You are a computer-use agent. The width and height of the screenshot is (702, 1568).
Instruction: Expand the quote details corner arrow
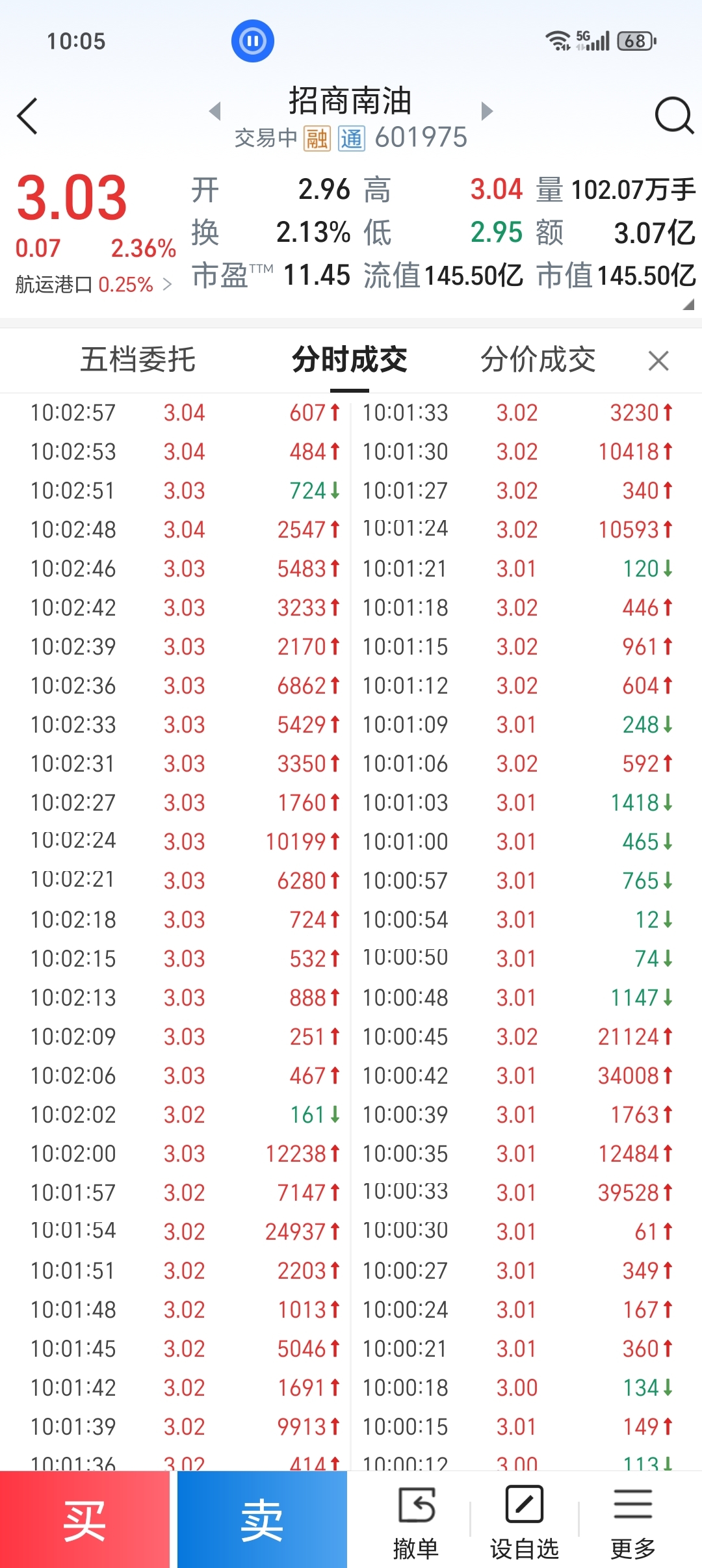pyautogui.click(x=688, y=305)
